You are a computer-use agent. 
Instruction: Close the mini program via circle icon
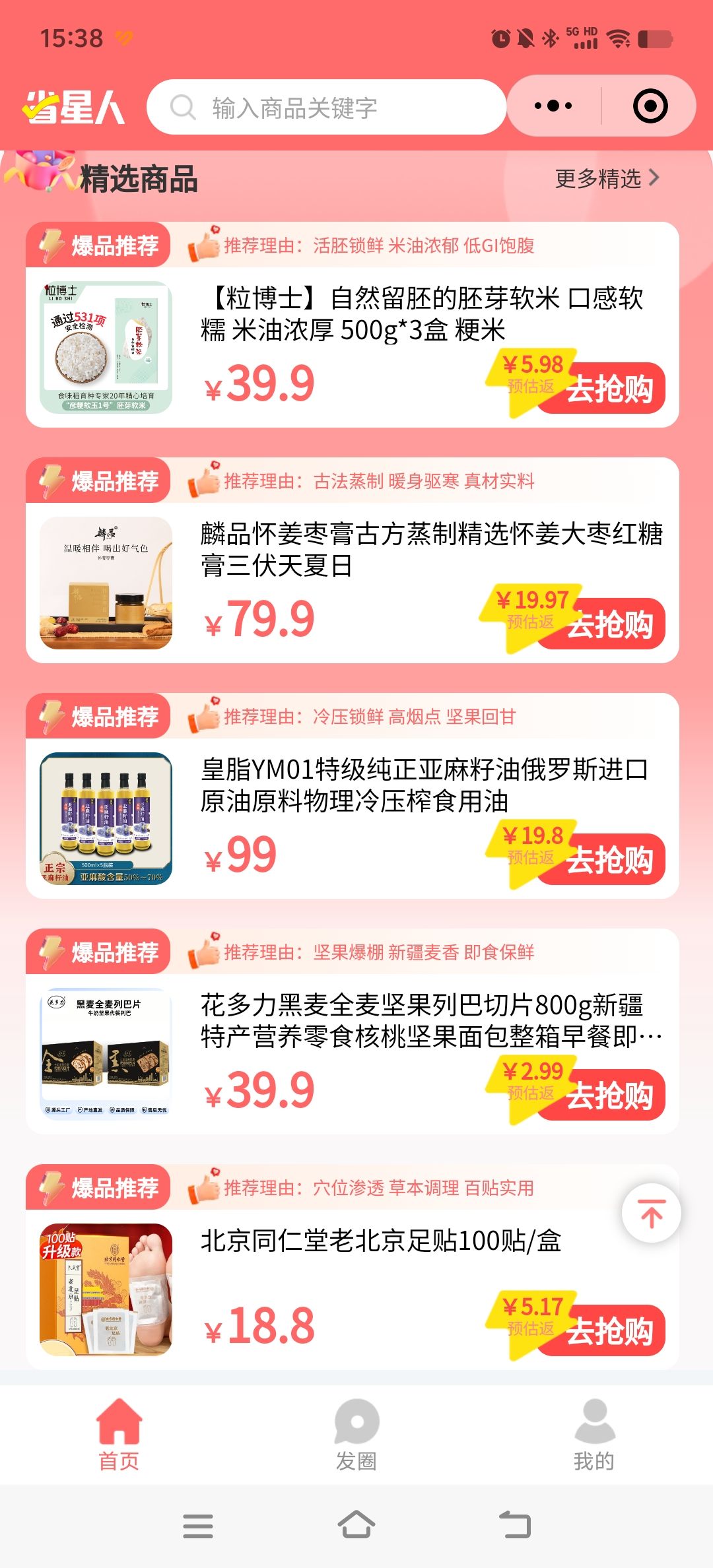(650, 106)
